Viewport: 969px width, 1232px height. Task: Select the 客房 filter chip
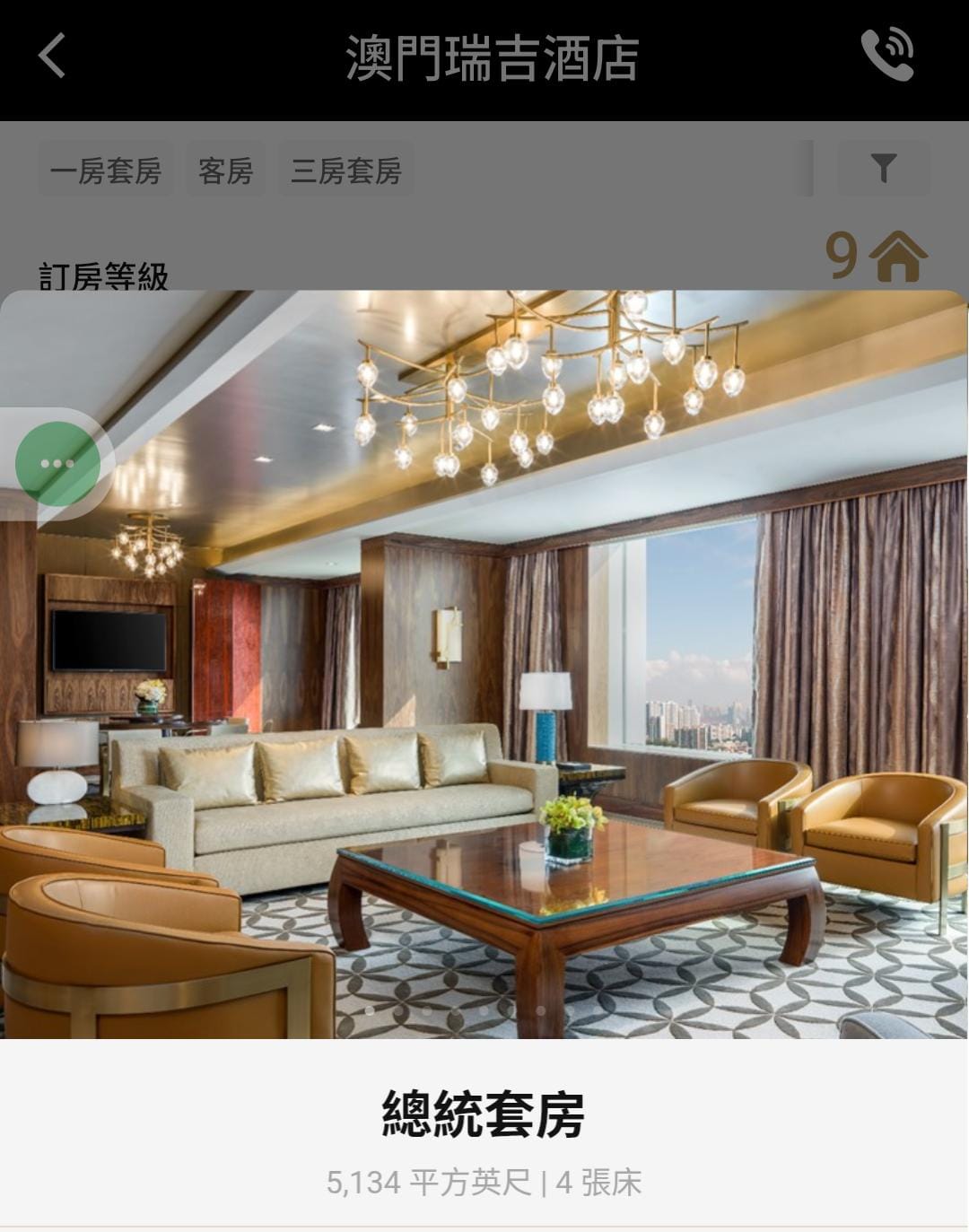pos(225,170)
